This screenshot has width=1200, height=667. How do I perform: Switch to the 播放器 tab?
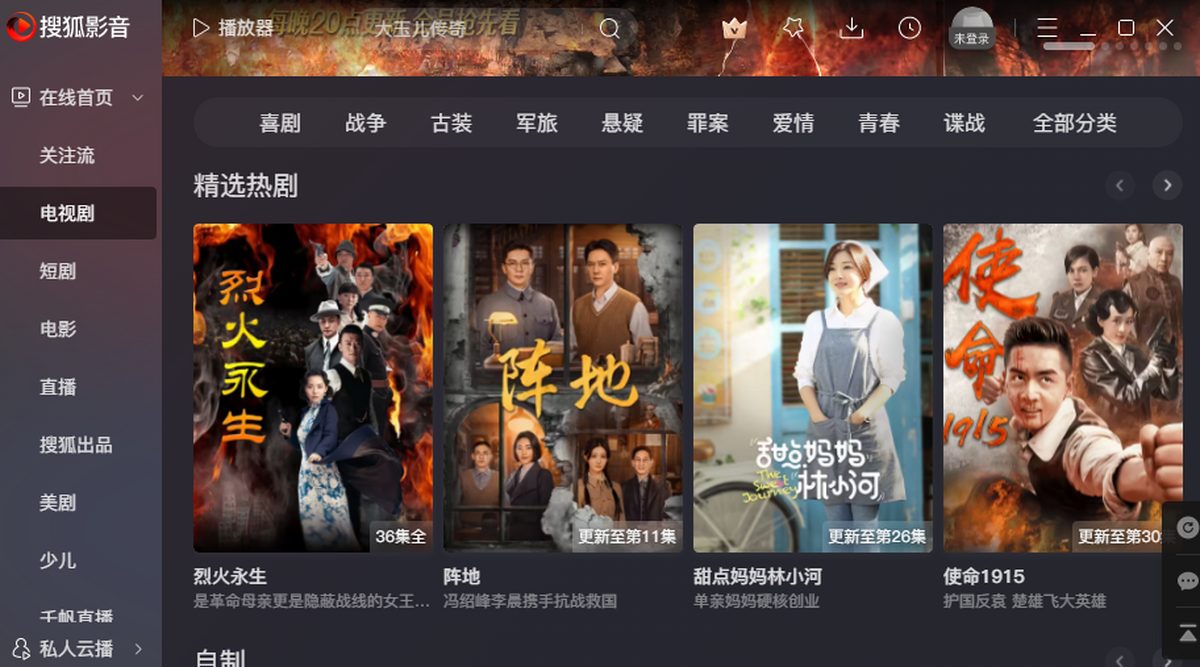[x=233, y=28]
